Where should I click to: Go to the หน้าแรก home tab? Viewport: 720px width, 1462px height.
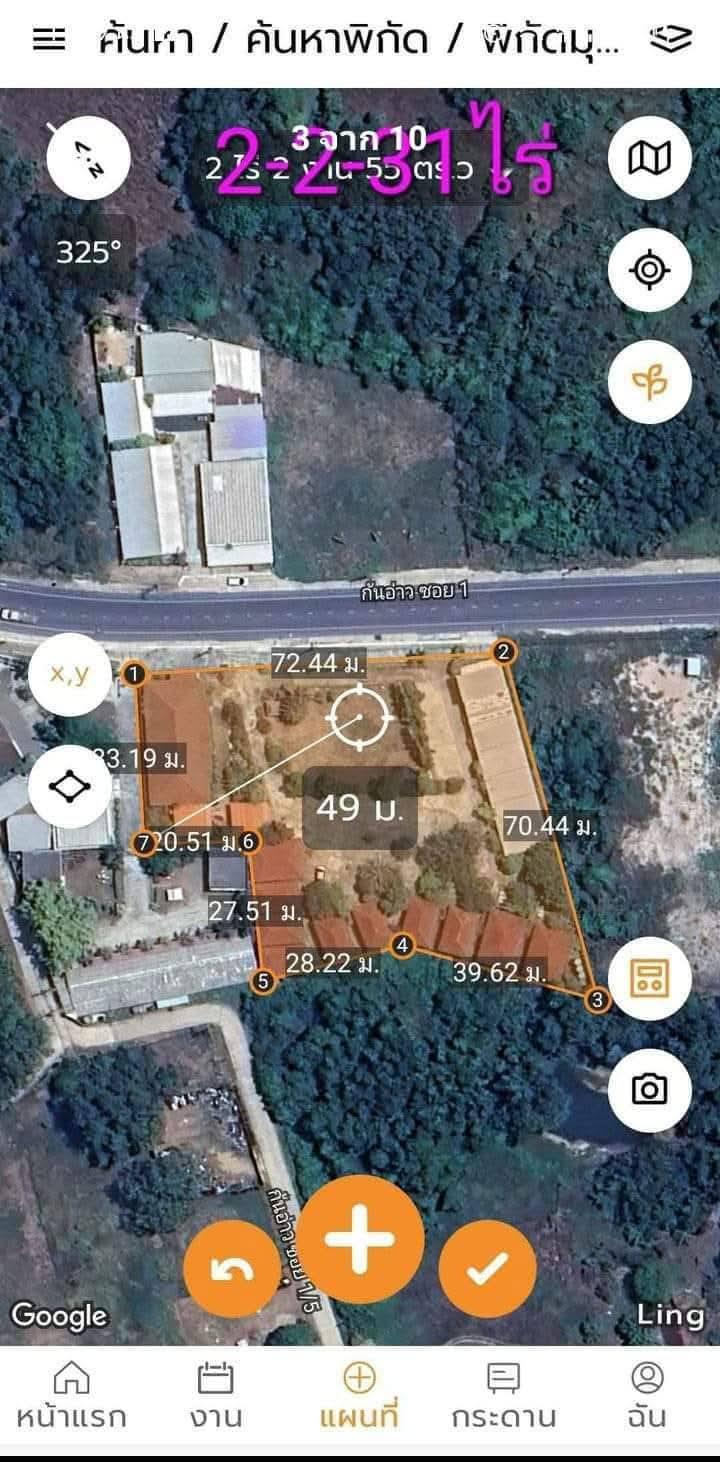[x=71, y=1396]
